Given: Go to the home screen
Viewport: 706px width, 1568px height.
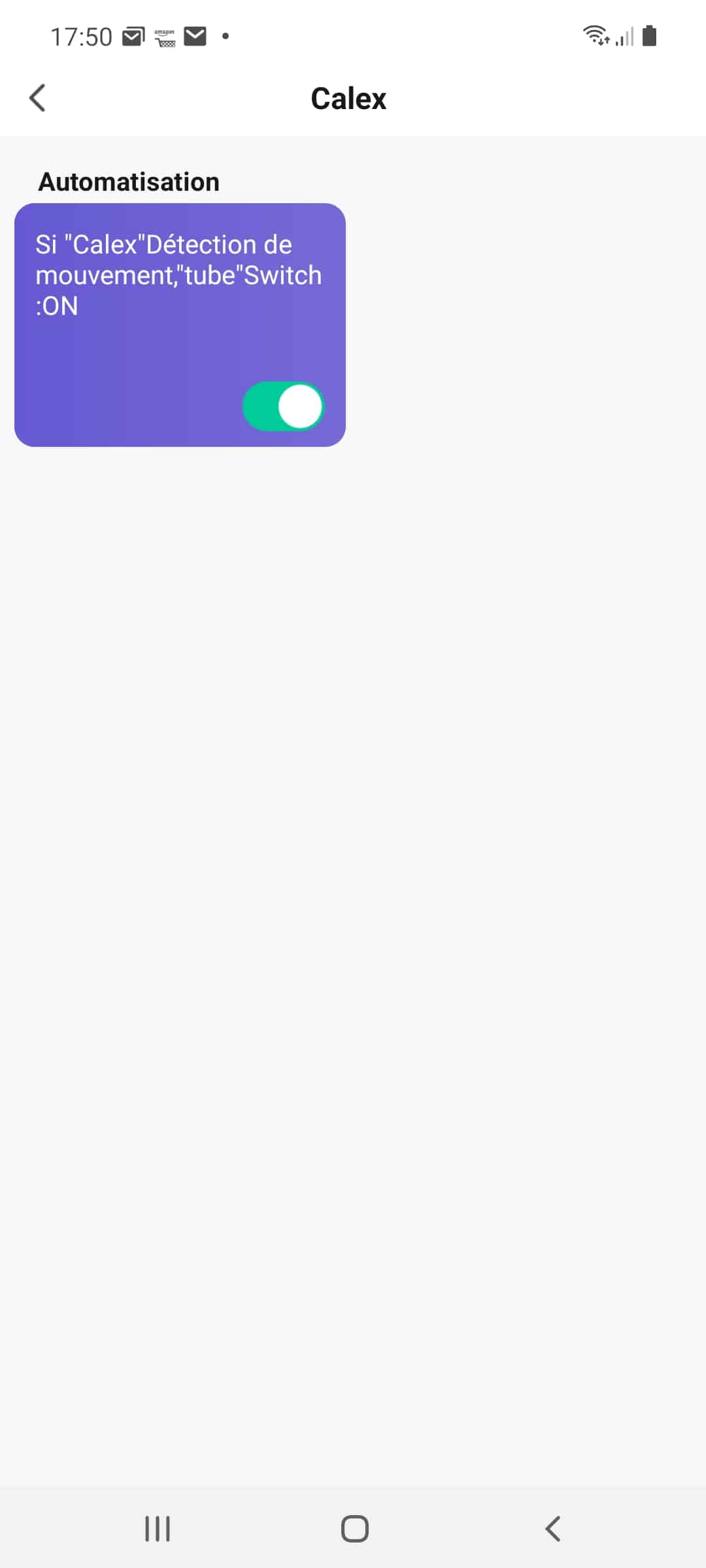Looking at the screenshot, I should [x=354, y=1529].
